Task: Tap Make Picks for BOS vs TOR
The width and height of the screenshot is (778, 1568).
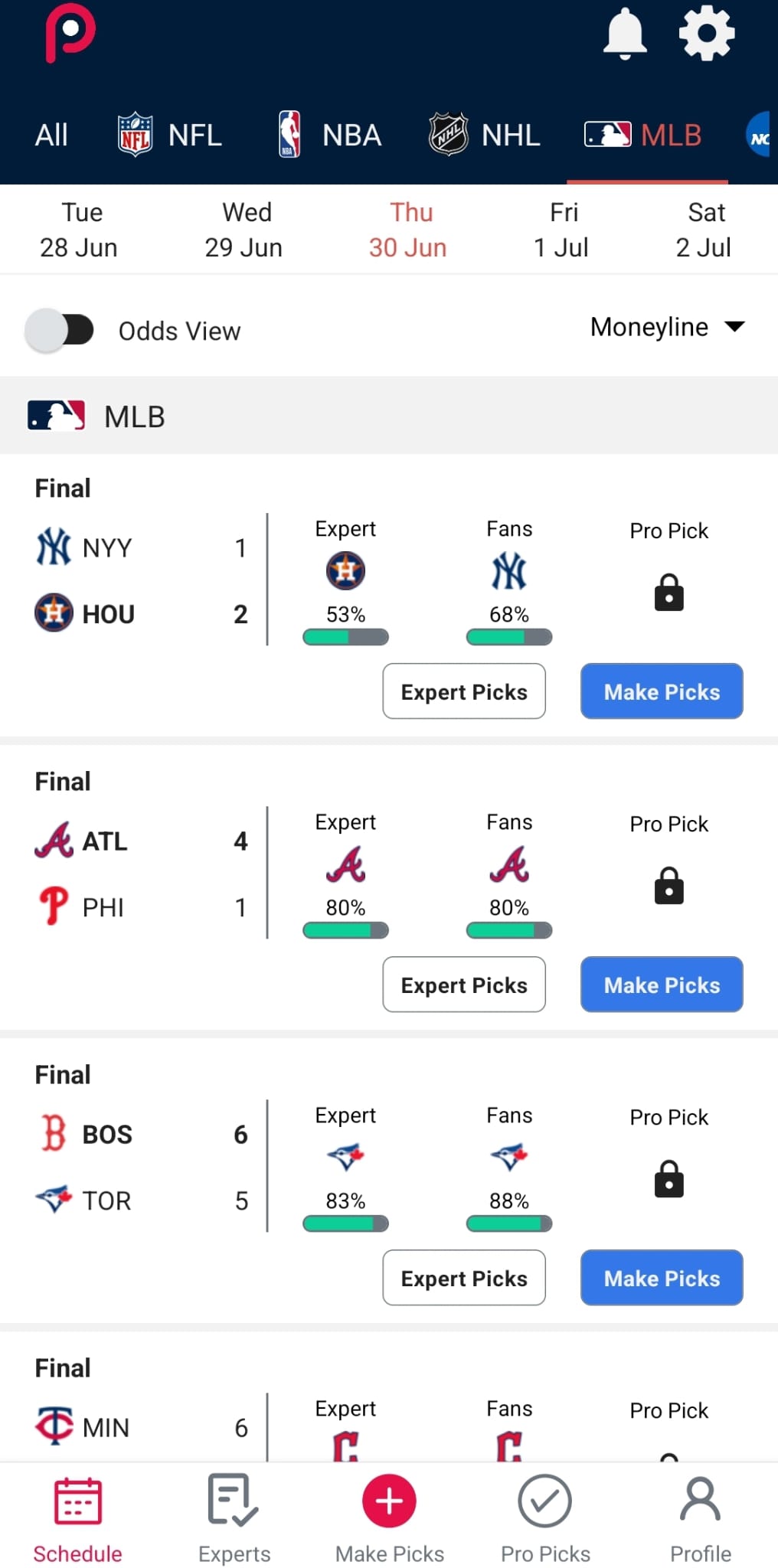Action: (662, 1278)
